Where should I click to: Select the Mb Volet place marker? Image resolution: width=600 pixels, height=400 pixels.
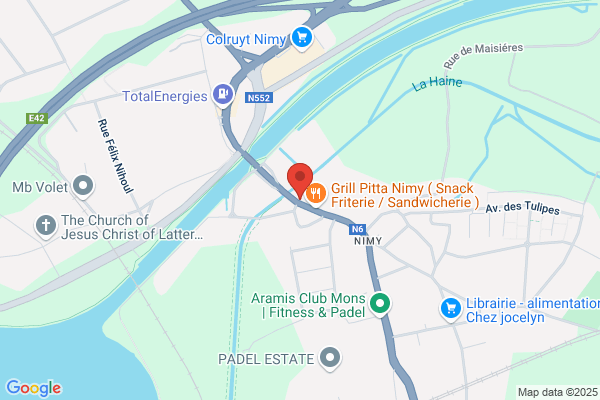(83, 186)
